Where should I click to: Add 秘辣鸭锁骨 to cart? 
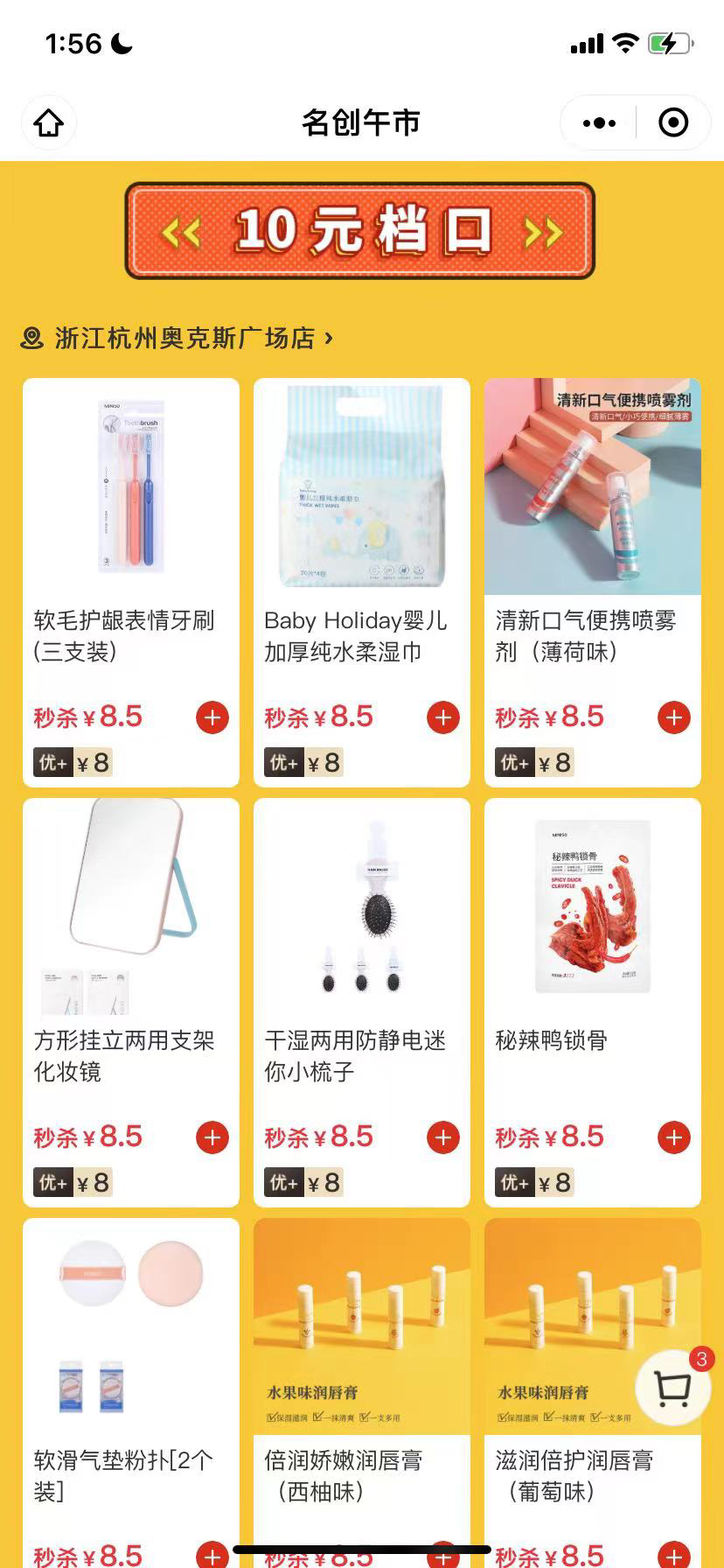[674, 1137]
